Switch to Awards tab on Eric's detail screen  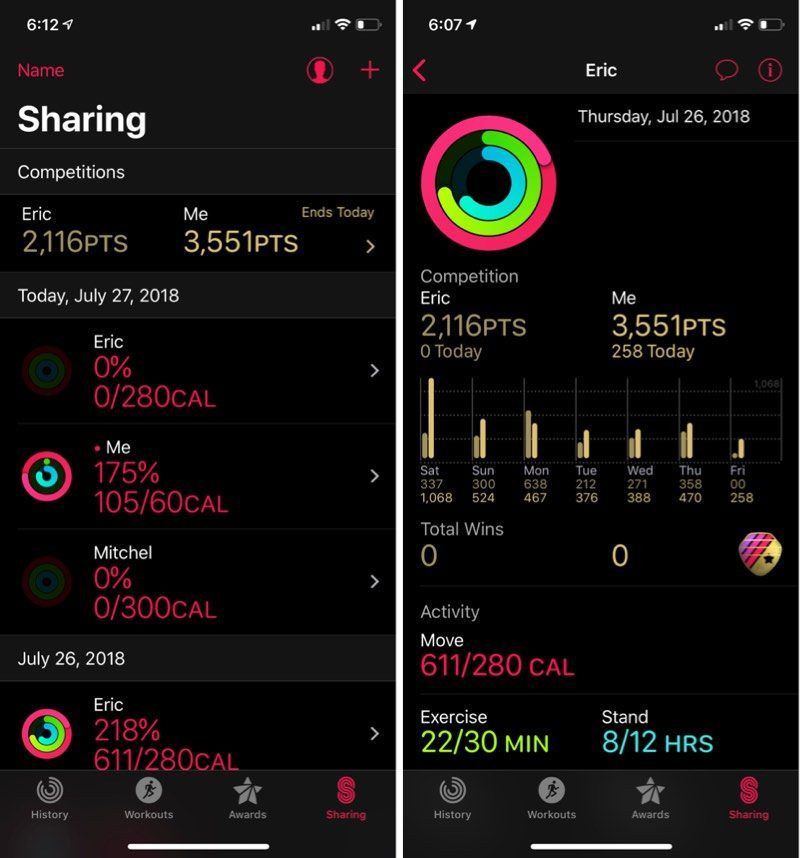[x=650, y=799]
